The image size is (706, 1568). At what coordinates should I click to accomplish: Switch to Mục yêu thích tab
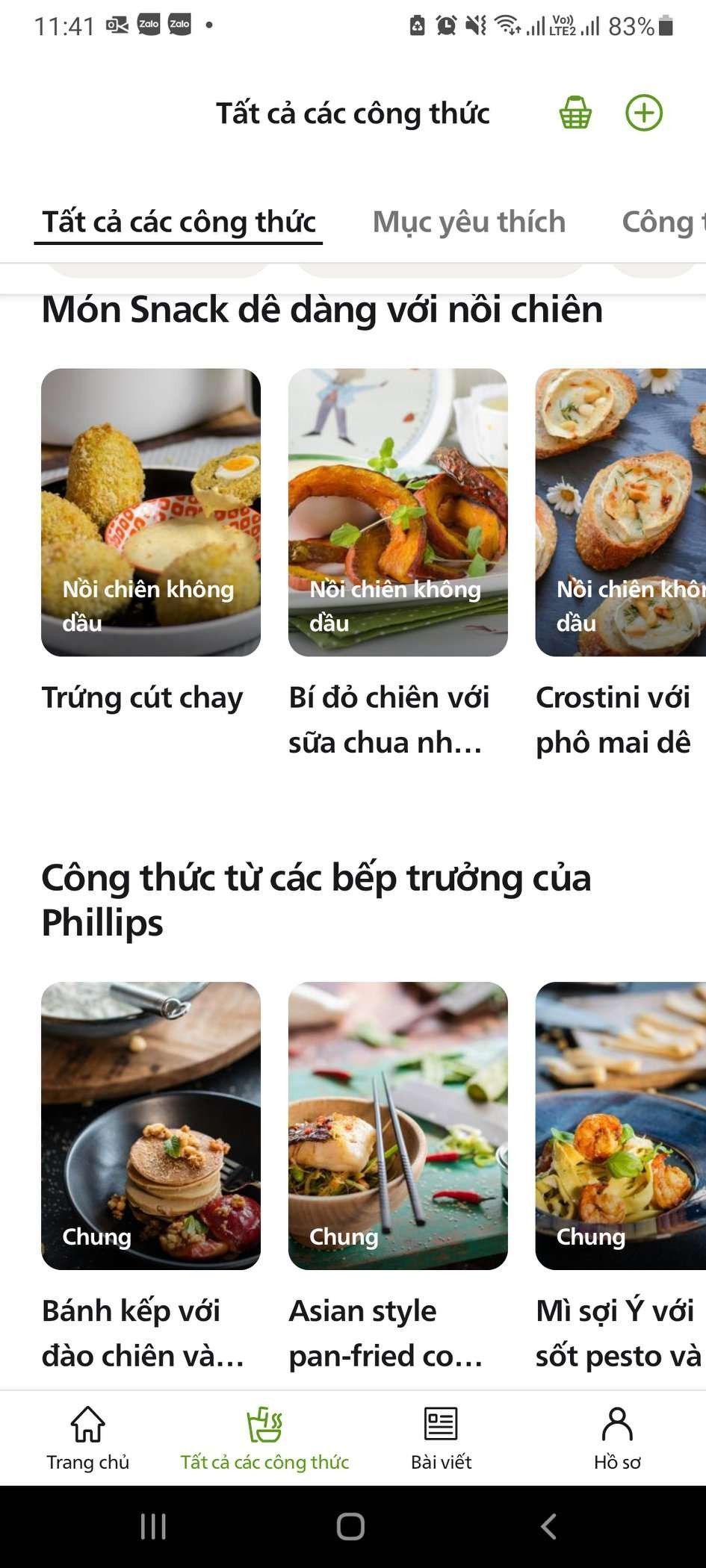468,222
